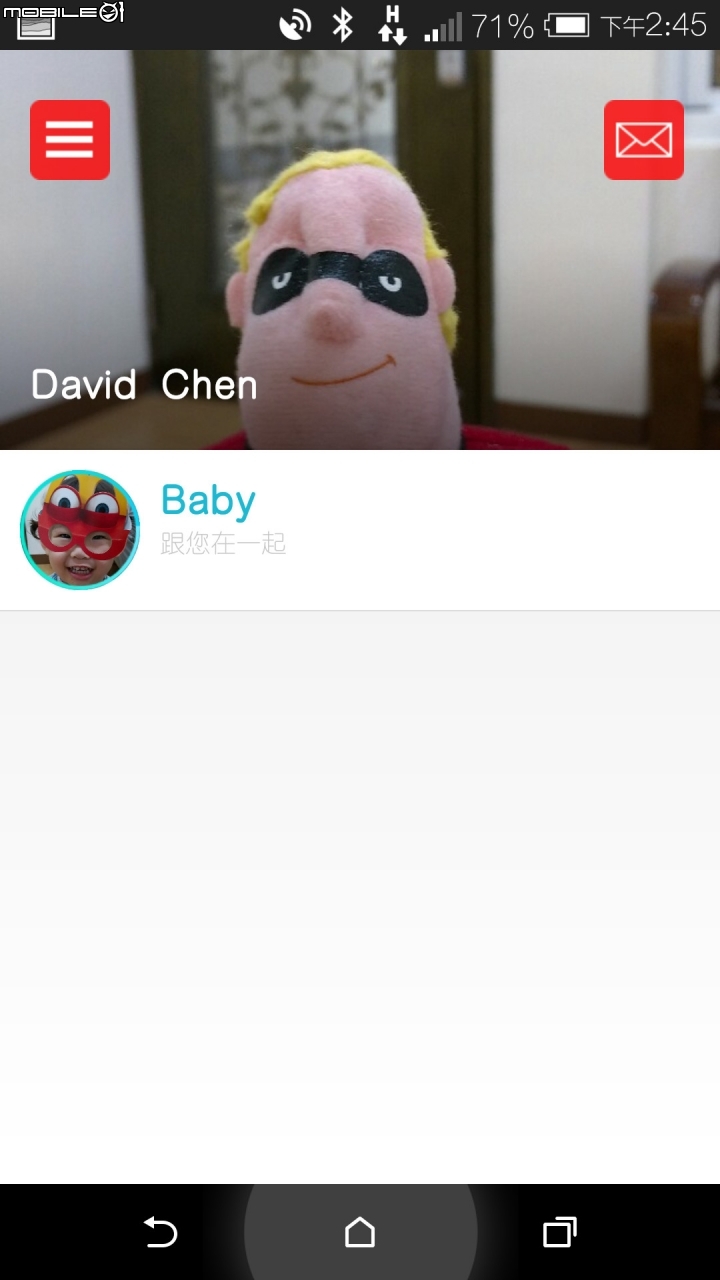Open the recent apps view
The height and width of the screenshot is (1280, 720).
pyautogui.click(x=559, y=1232)
